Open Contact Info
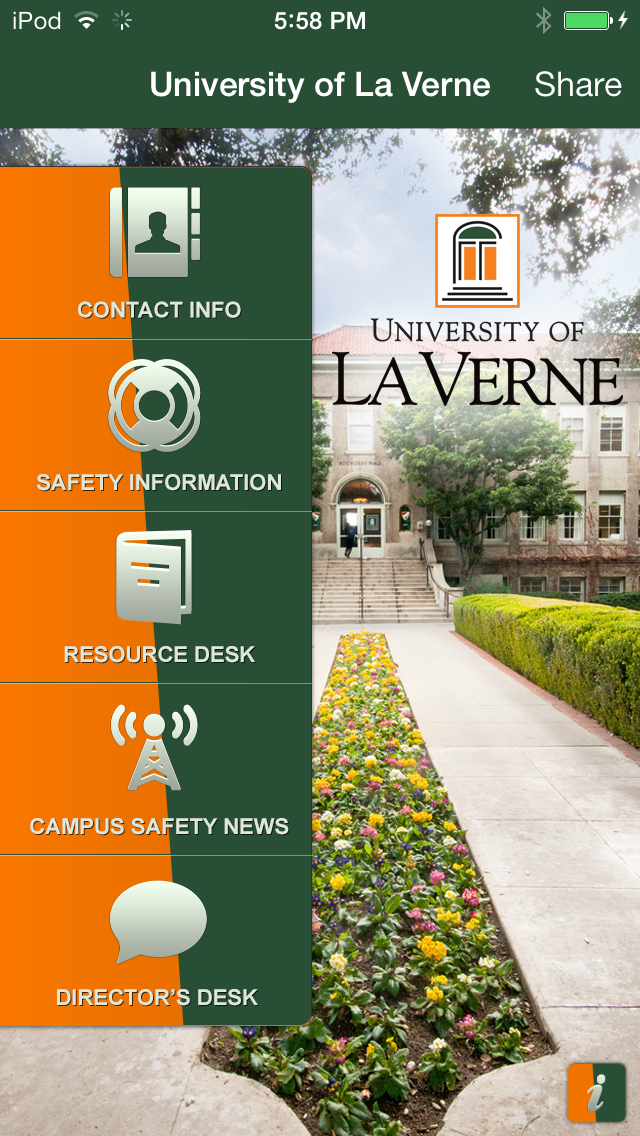Image resolution: width=640 pixels, height=1136 pixels. click(x=156, y=254)
